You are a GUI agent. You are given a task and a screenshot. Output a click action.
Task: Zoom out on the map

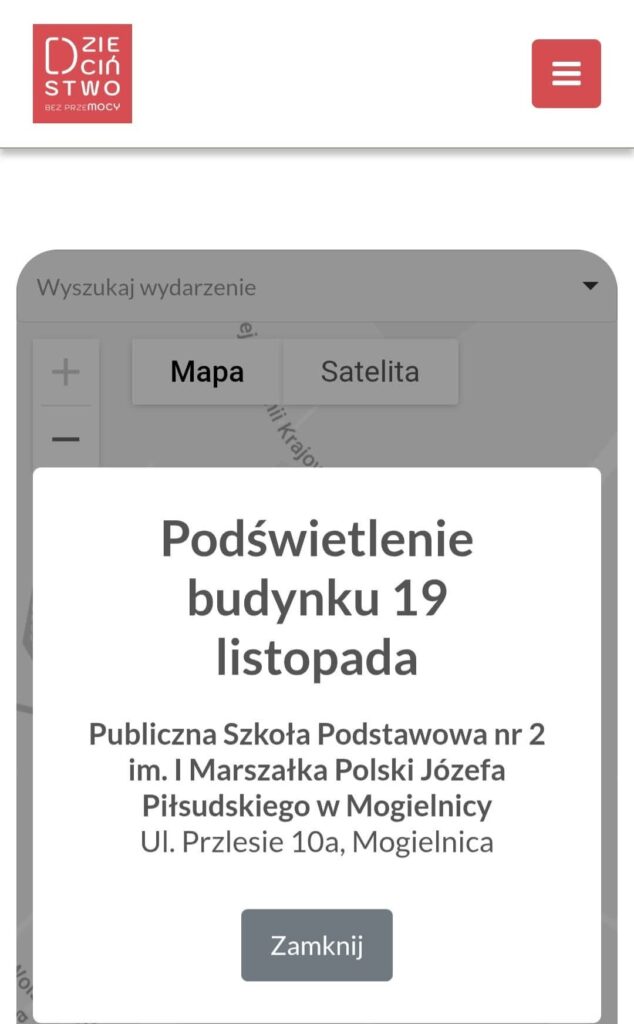(x=66, y=439)
